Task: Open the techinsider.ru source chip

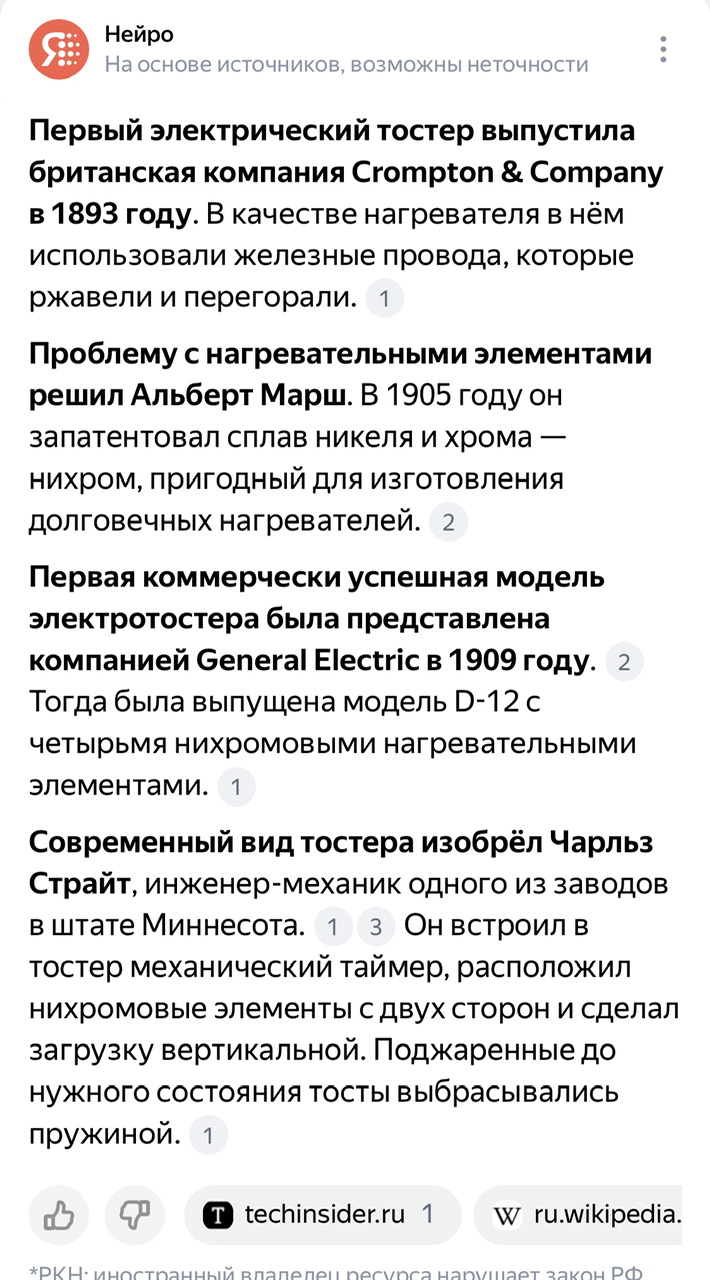Action: (323, 1215)
